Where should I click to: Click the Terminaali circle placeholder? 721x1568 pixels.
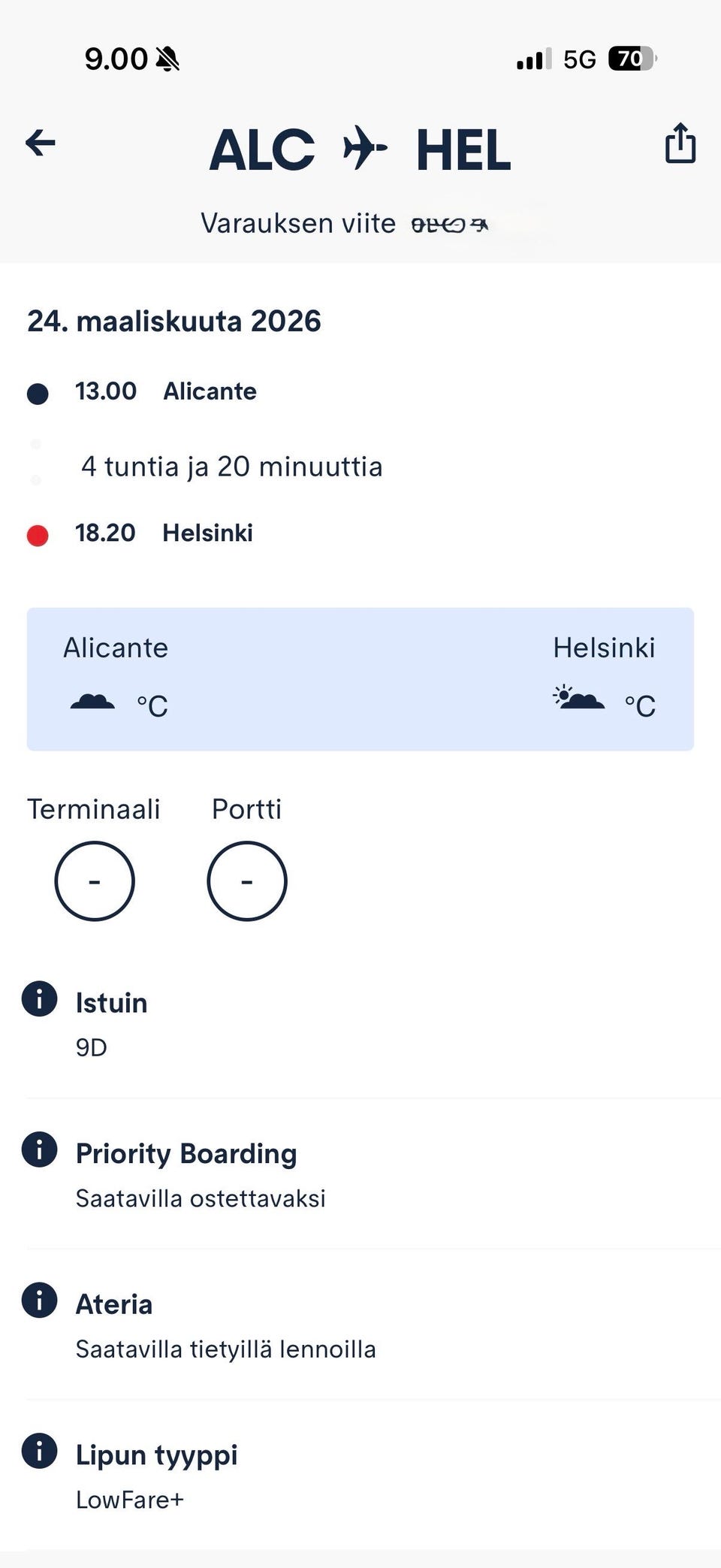point(95,881)
